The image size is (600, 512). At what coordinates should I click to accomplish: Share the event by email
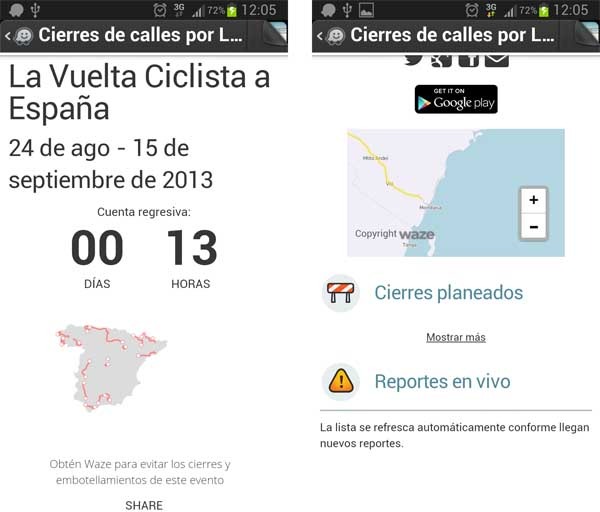[496, 58]
